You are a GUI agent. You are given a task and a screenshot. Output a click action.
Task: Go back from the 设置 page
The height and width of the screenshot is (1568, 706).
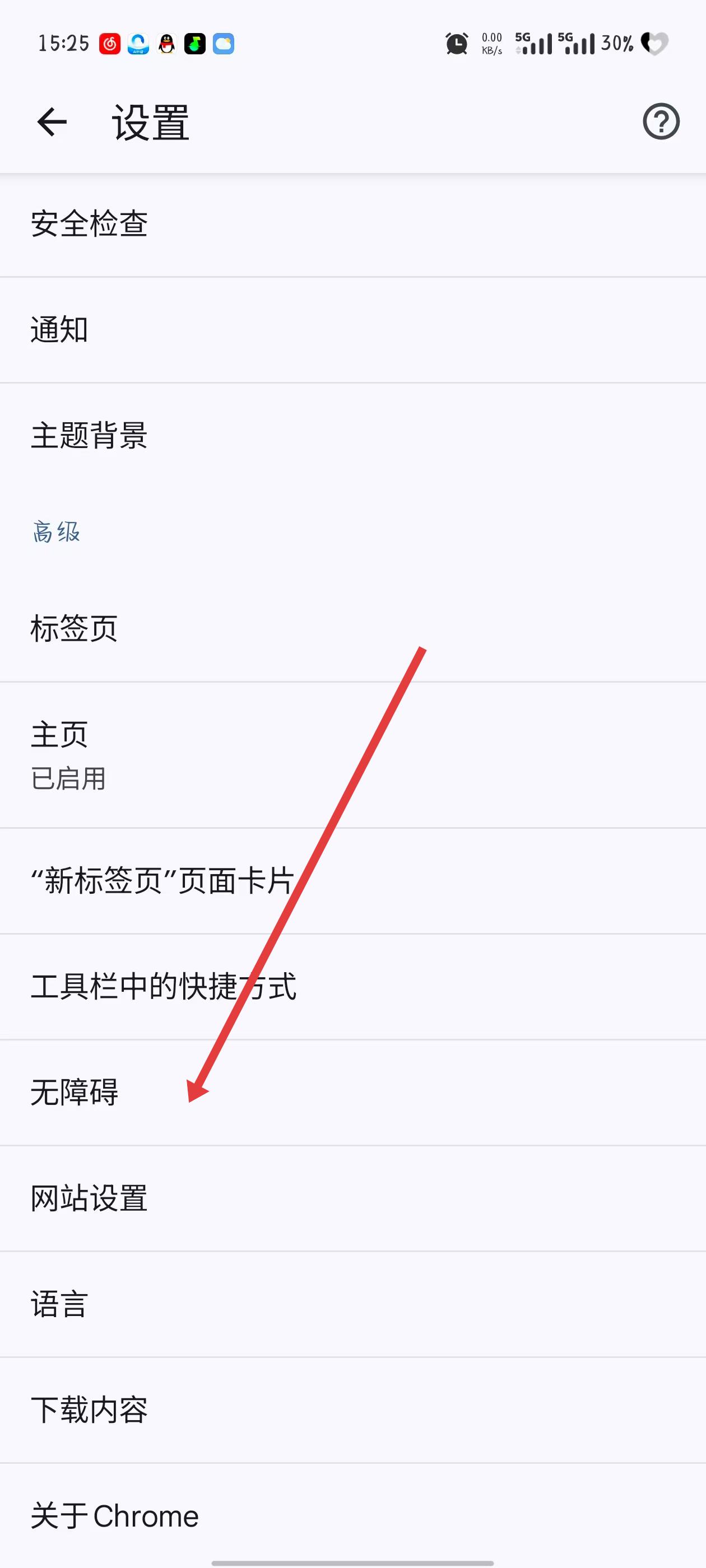pos(52,122)
